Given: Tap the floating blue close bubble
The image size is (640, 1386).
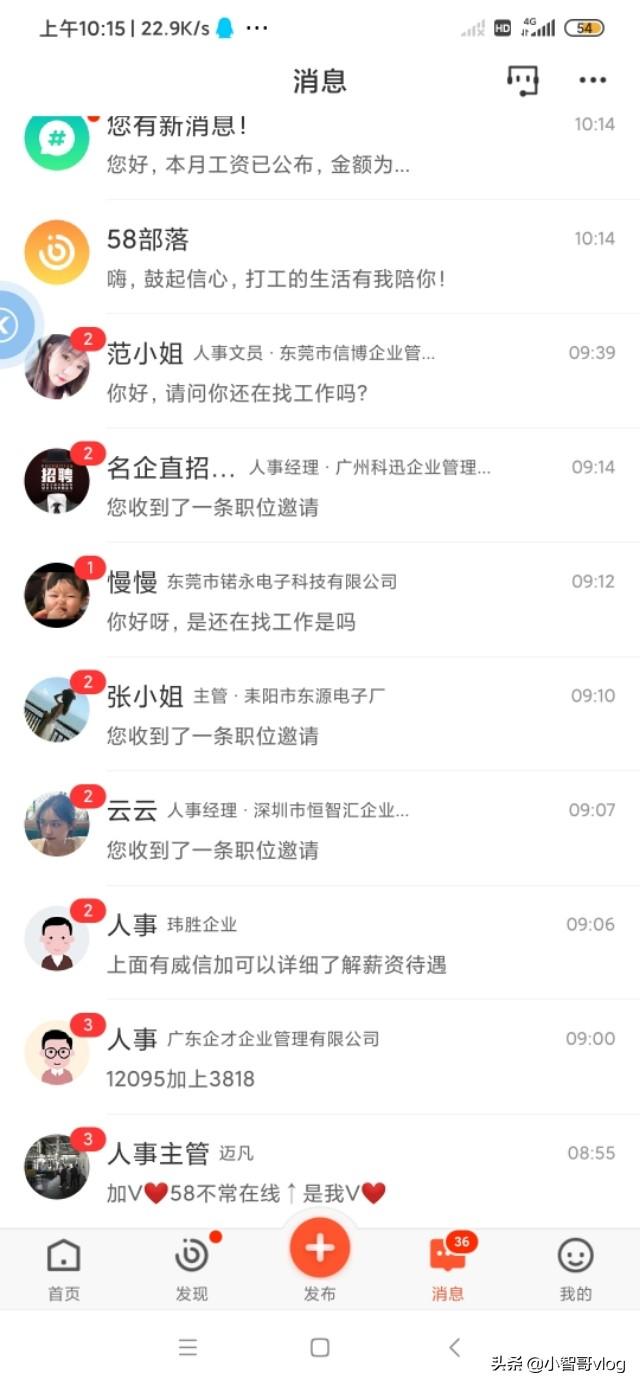Looking at the screenshot, I should (10, 325).
